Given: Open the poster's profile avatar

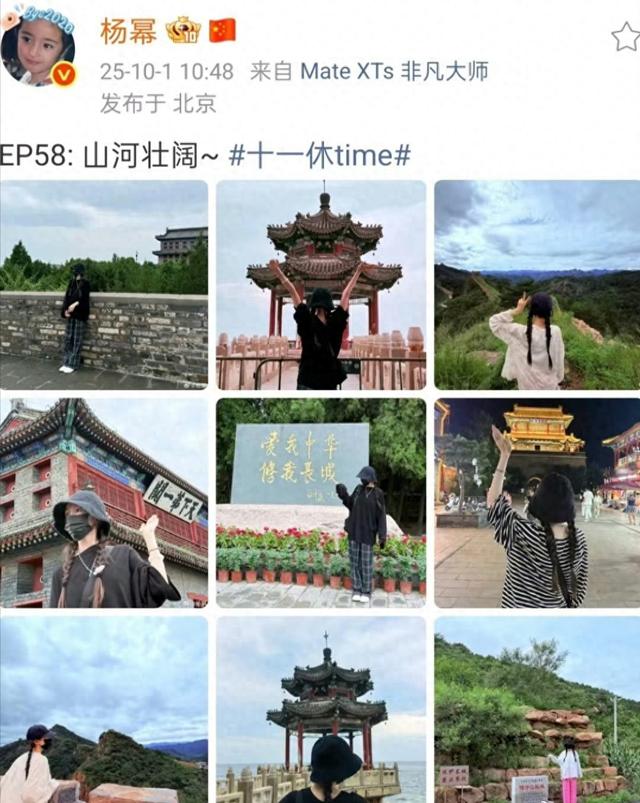Looking at the screenshot, I should (38, 45).
